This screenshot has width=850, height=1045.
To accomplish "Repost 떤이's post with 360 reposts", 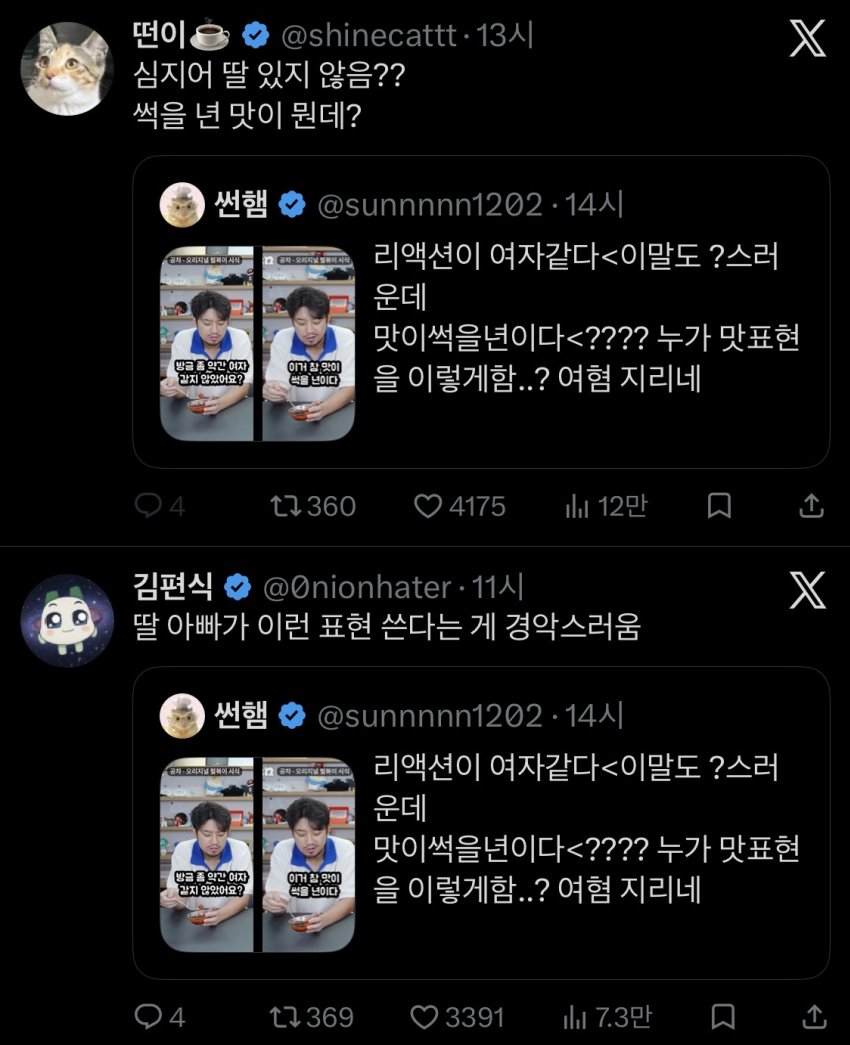I will (x=313, y=506).
